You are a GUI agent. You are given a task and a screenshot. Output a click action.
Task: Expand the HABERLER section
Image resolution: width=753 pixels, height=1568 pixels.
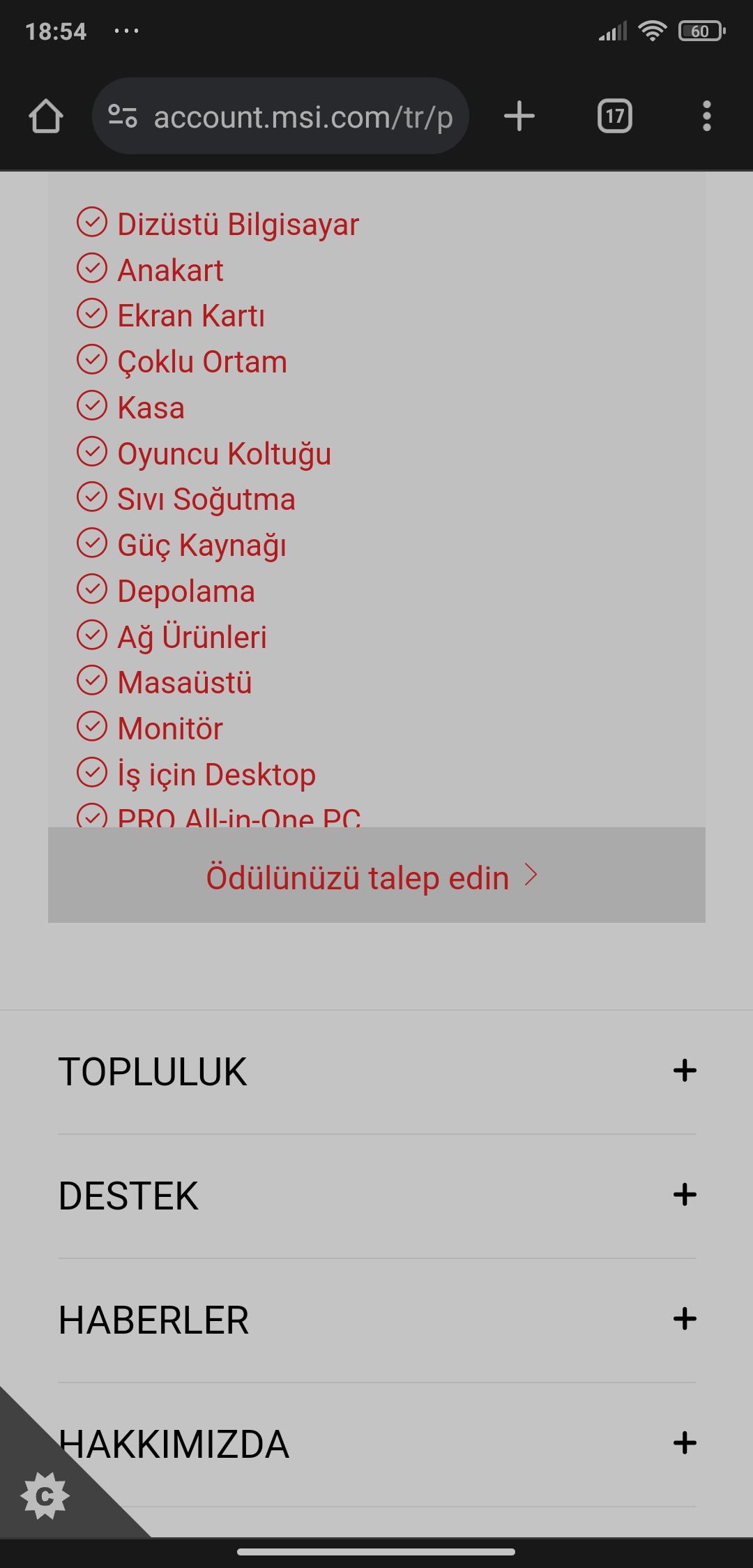tap(376, 1320)
